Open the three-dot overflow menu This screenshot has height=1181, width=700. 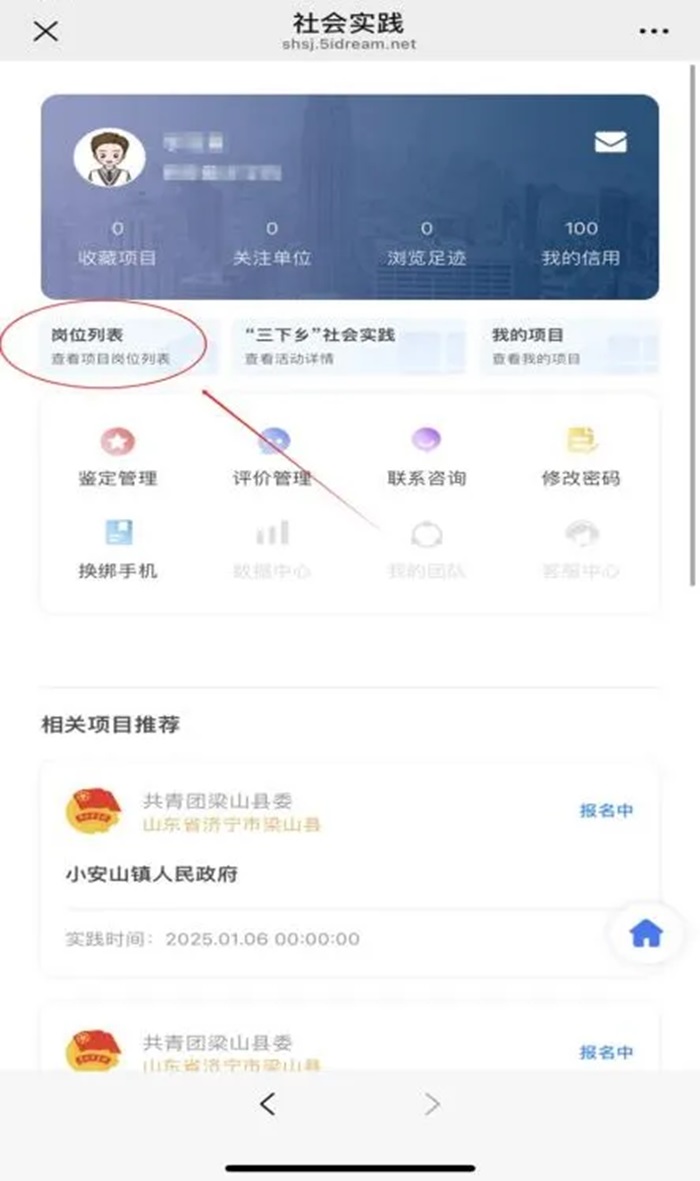point(653,31)
